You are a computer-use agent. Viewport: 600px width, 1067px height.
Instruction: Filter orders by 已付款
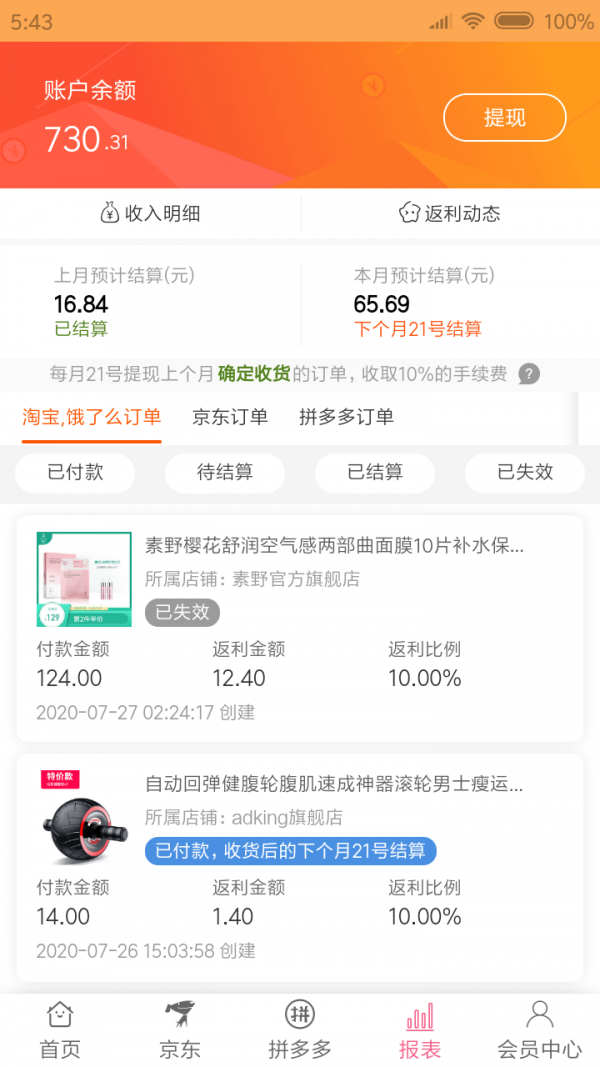point(75,472)
